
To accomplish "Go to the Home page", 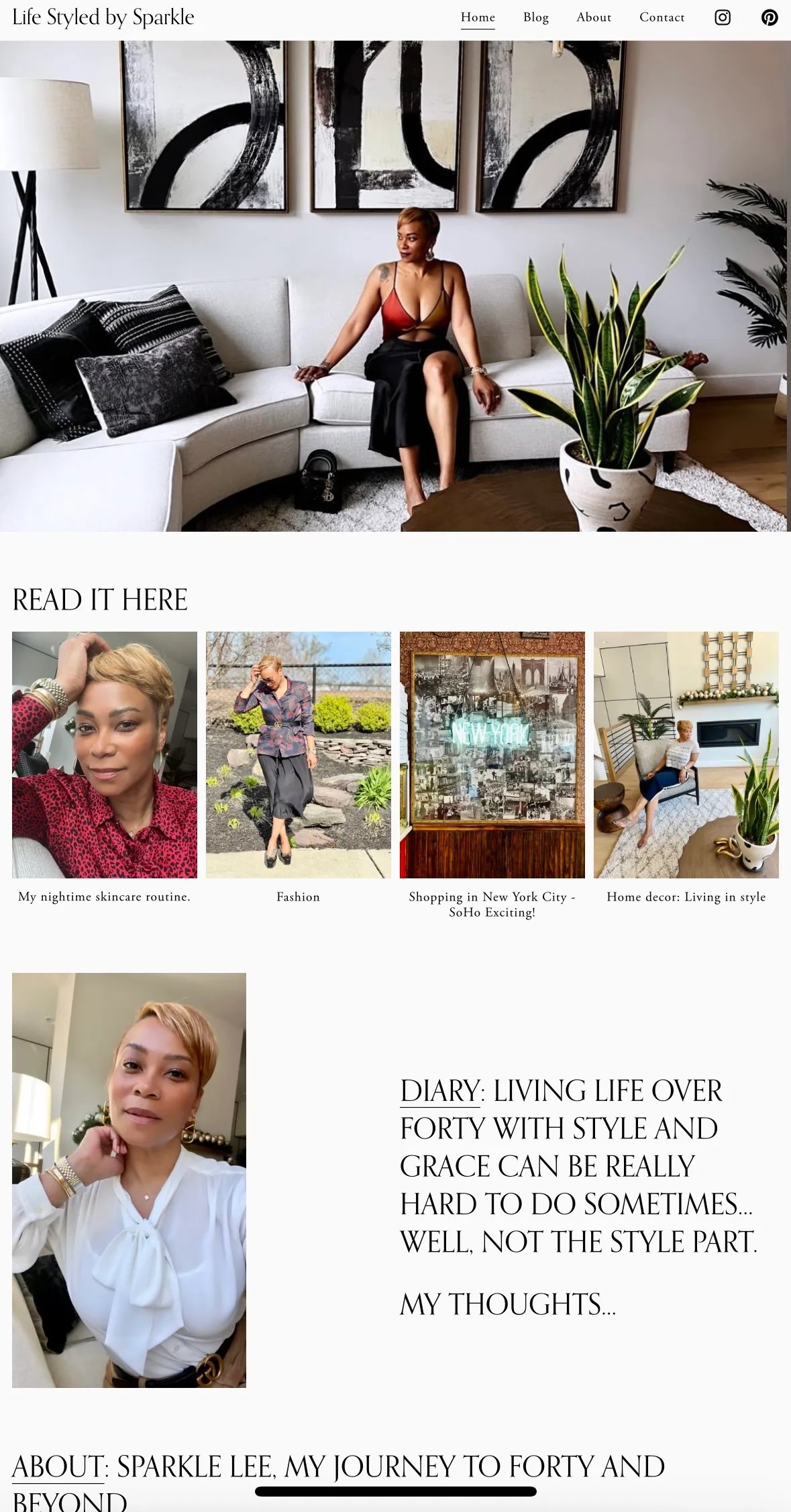I will (x=478, y=17).
